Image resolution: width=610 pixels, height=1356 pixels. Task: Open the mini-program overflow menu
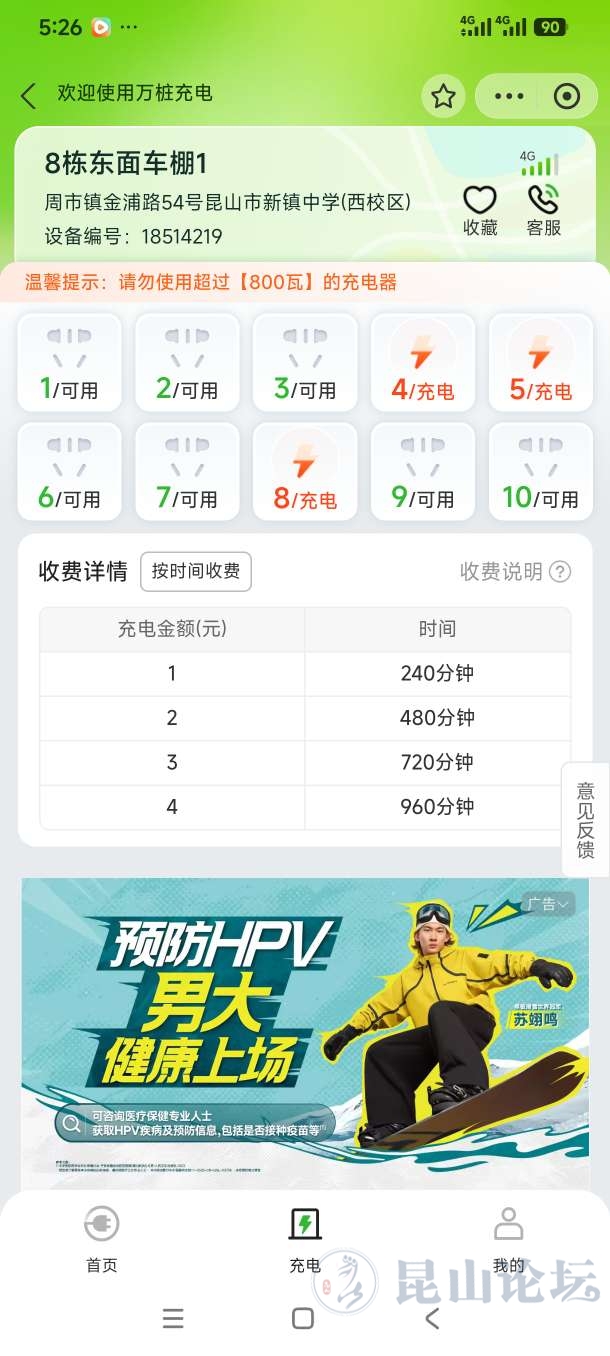[509, 96]
